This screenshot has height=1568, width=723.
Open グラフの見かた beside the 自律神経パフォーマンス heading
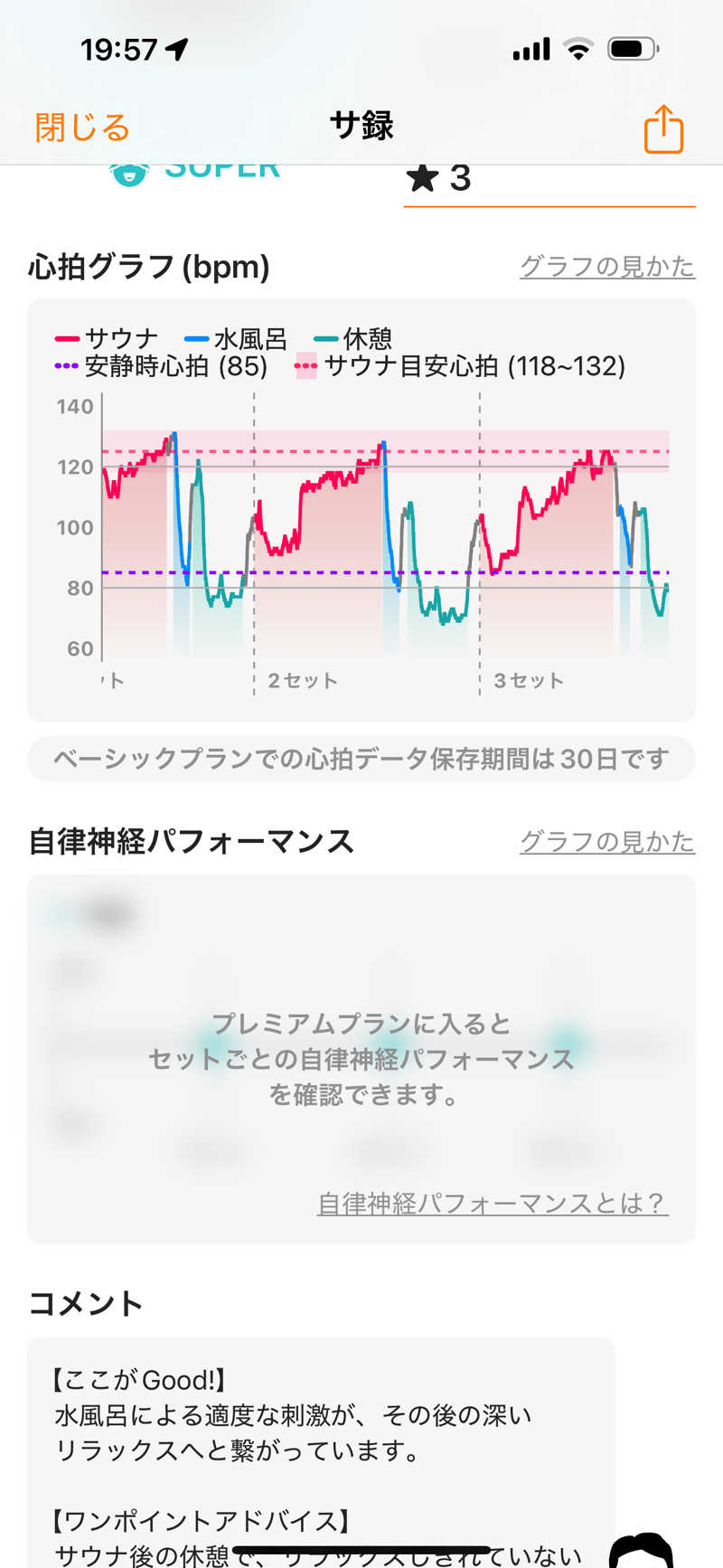(606, 842)
